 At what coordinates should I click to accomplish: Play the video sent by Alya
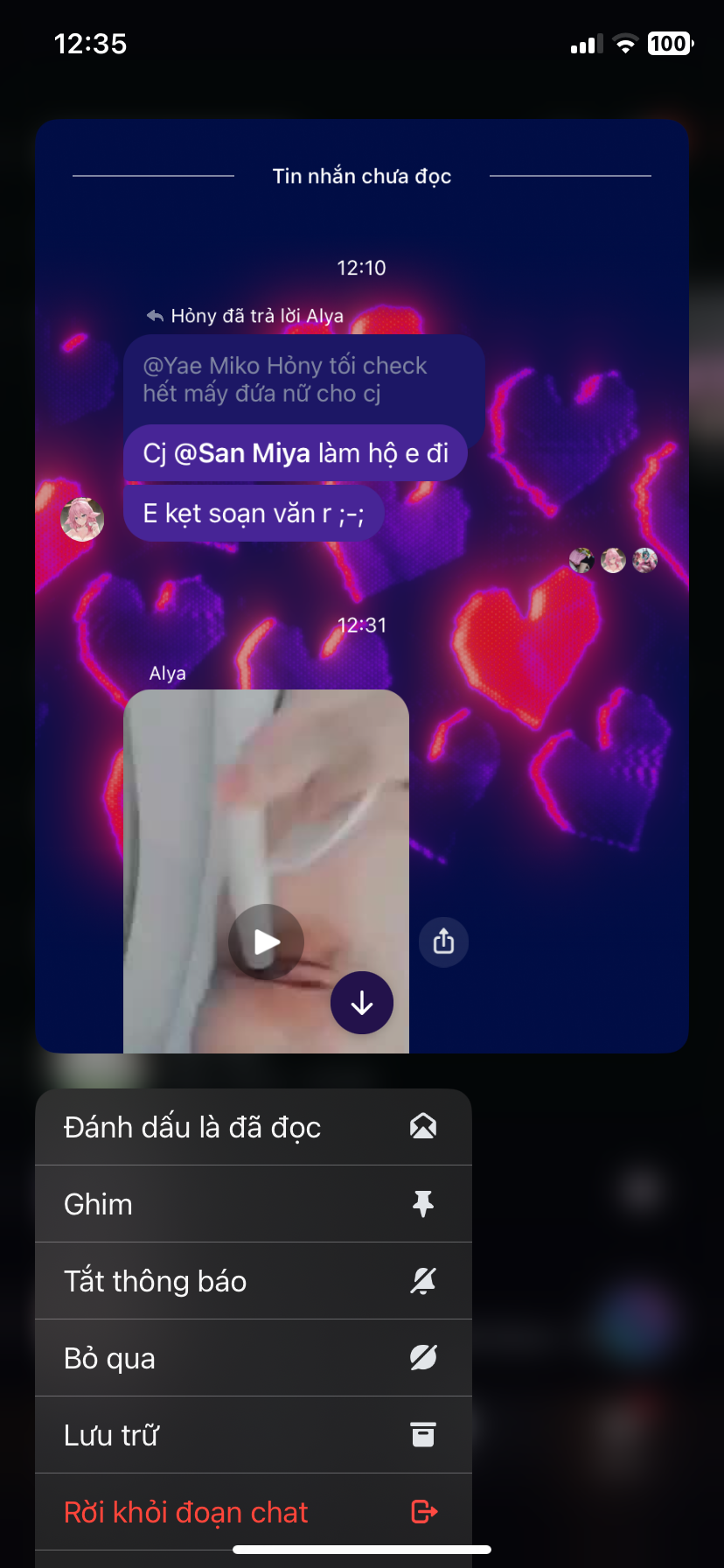pyautogui.click(x=266, y=941)
